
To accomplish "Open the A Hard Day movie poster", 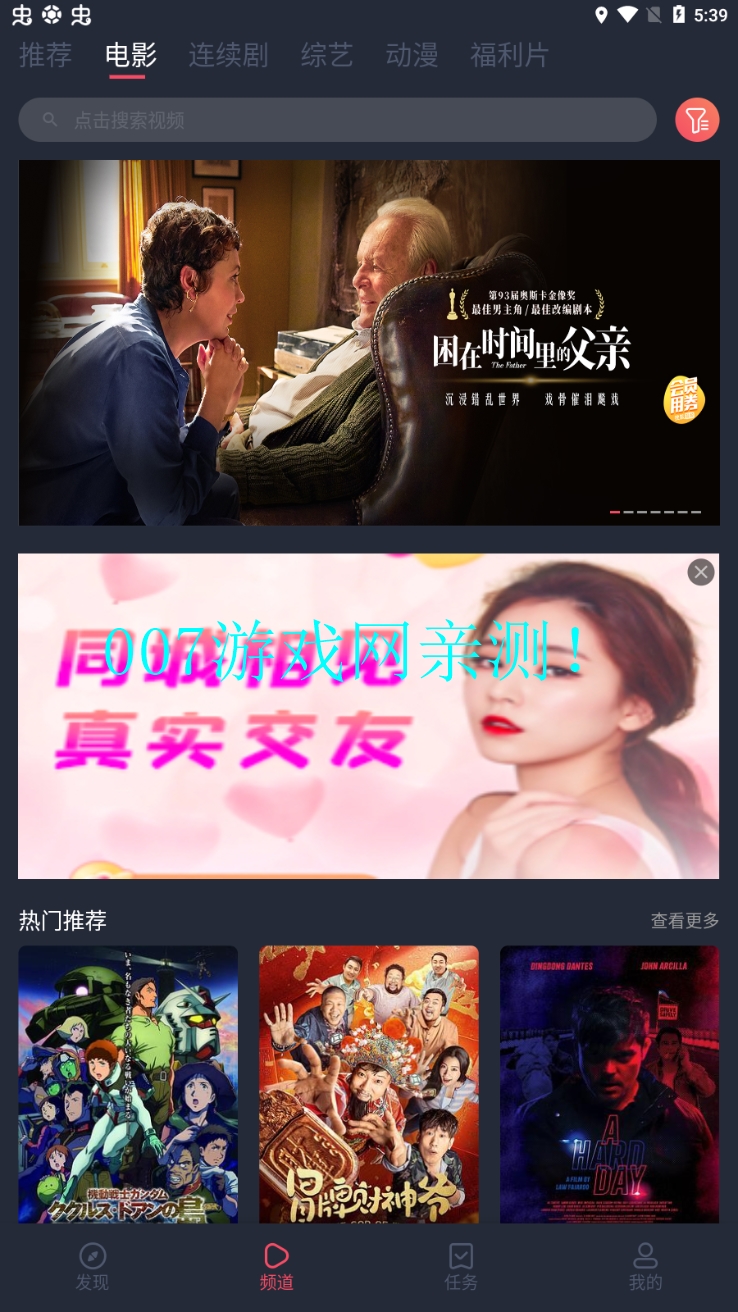I will click(x=609, y=1085).
